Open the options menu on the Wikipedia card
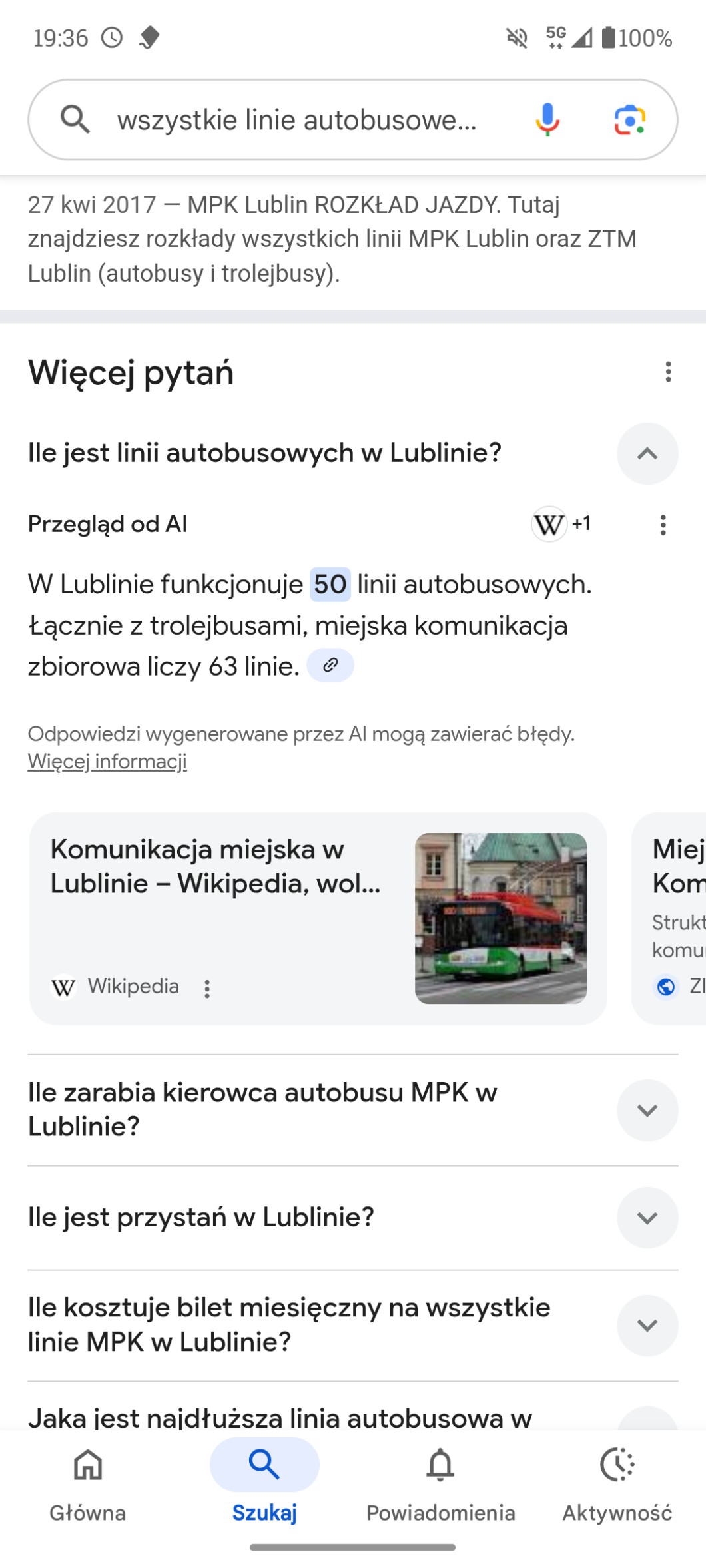 tap(207, 989)
